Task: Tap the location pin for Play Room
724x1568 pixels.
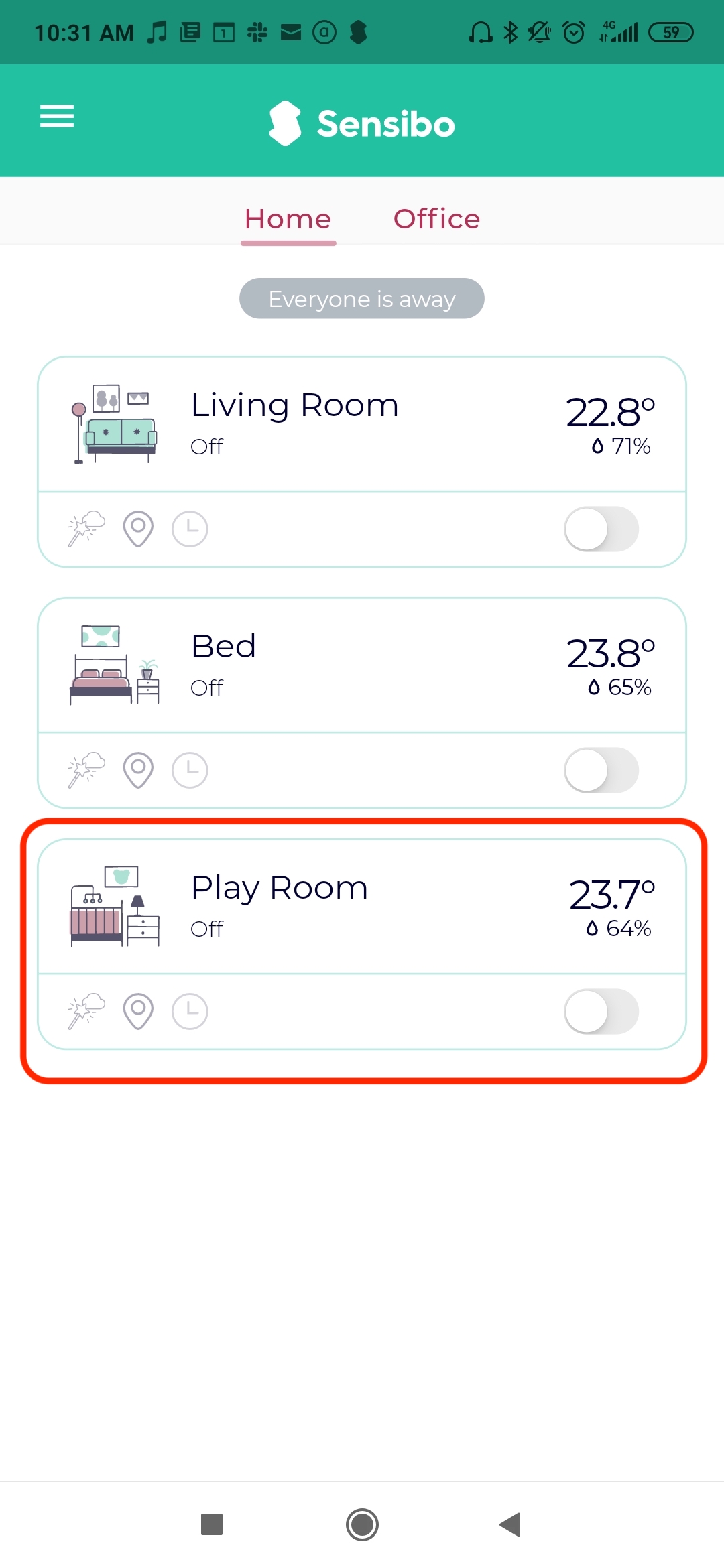Action: pyautogui.click(x=138, y=1011)
